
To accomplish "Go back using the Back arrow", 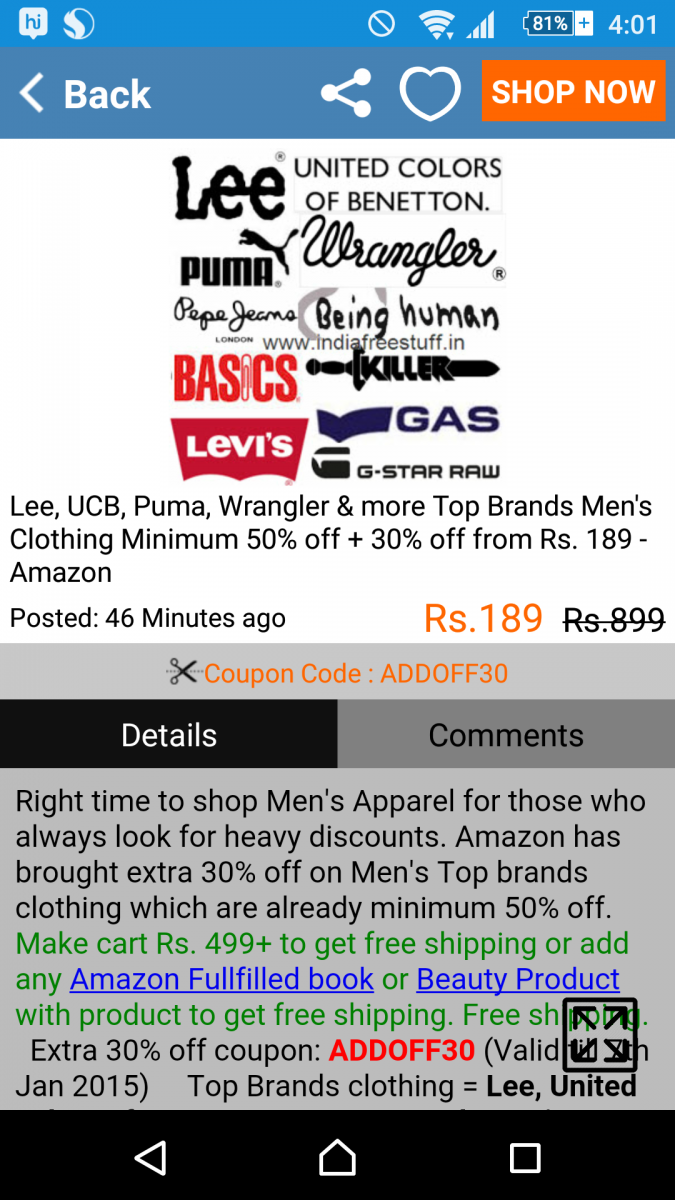I will (x=85, y=94).
